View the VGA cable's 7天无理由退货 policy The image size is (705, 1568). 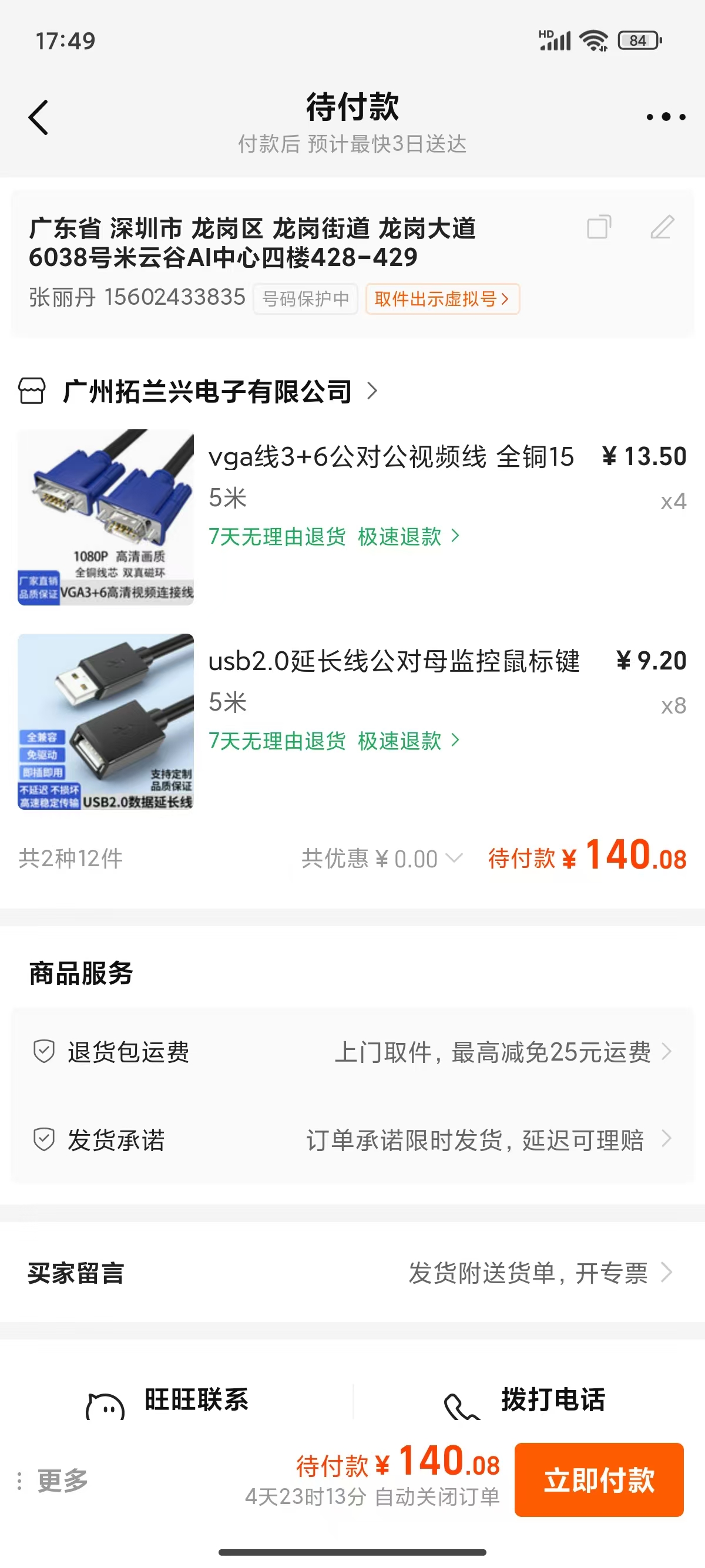(277, 537)
